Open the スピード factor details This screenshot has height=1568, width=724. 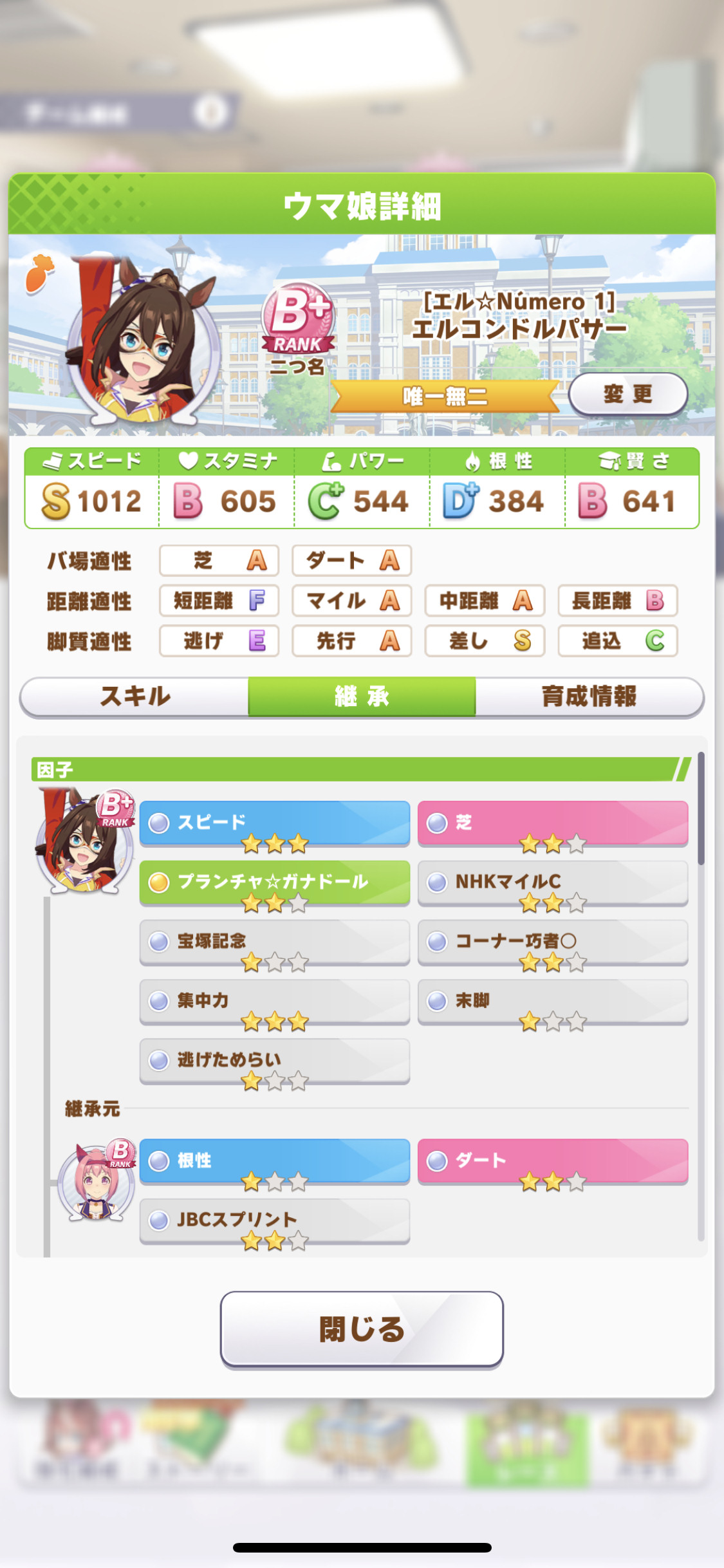[x=275, y=823]
